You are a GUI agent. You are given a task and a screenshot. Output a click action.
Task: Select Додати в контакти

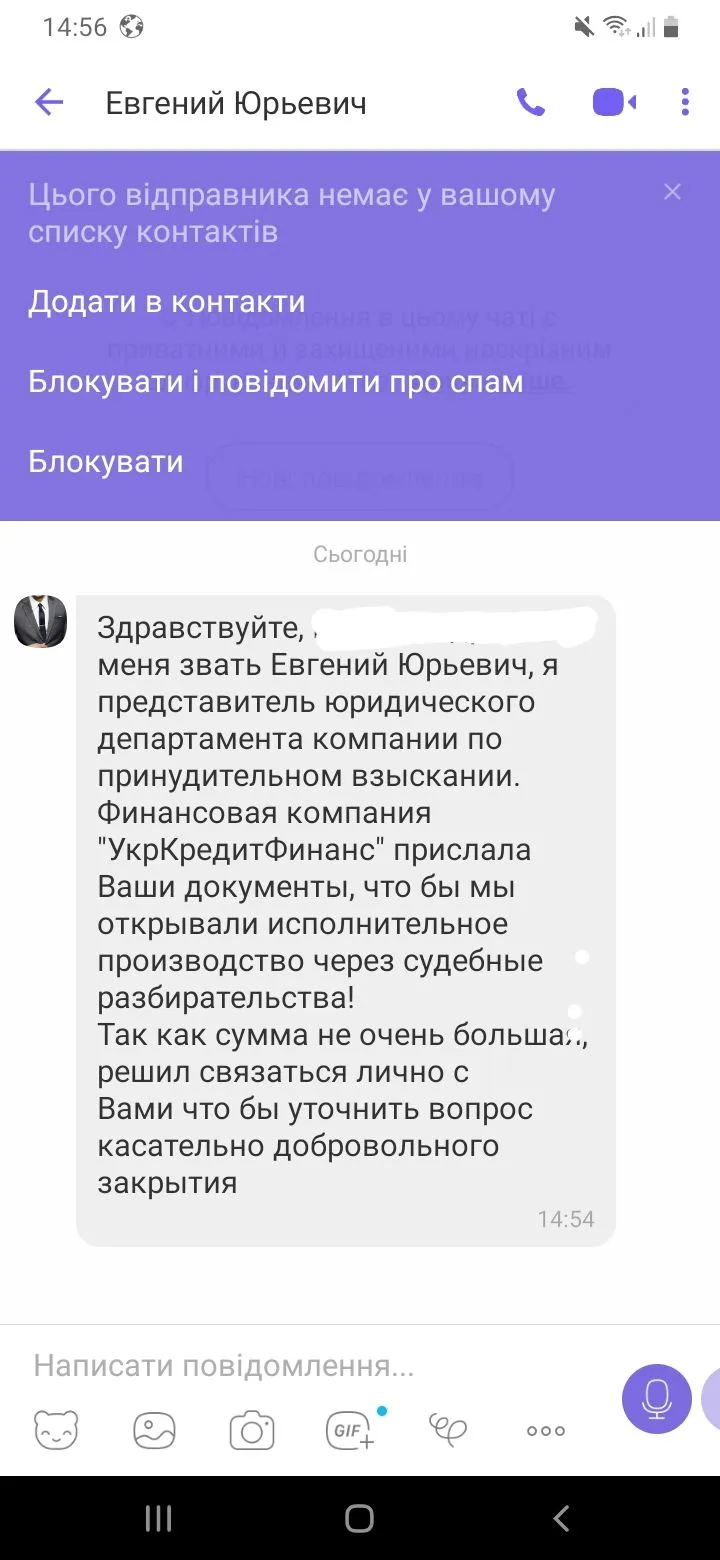pos(166,302)
